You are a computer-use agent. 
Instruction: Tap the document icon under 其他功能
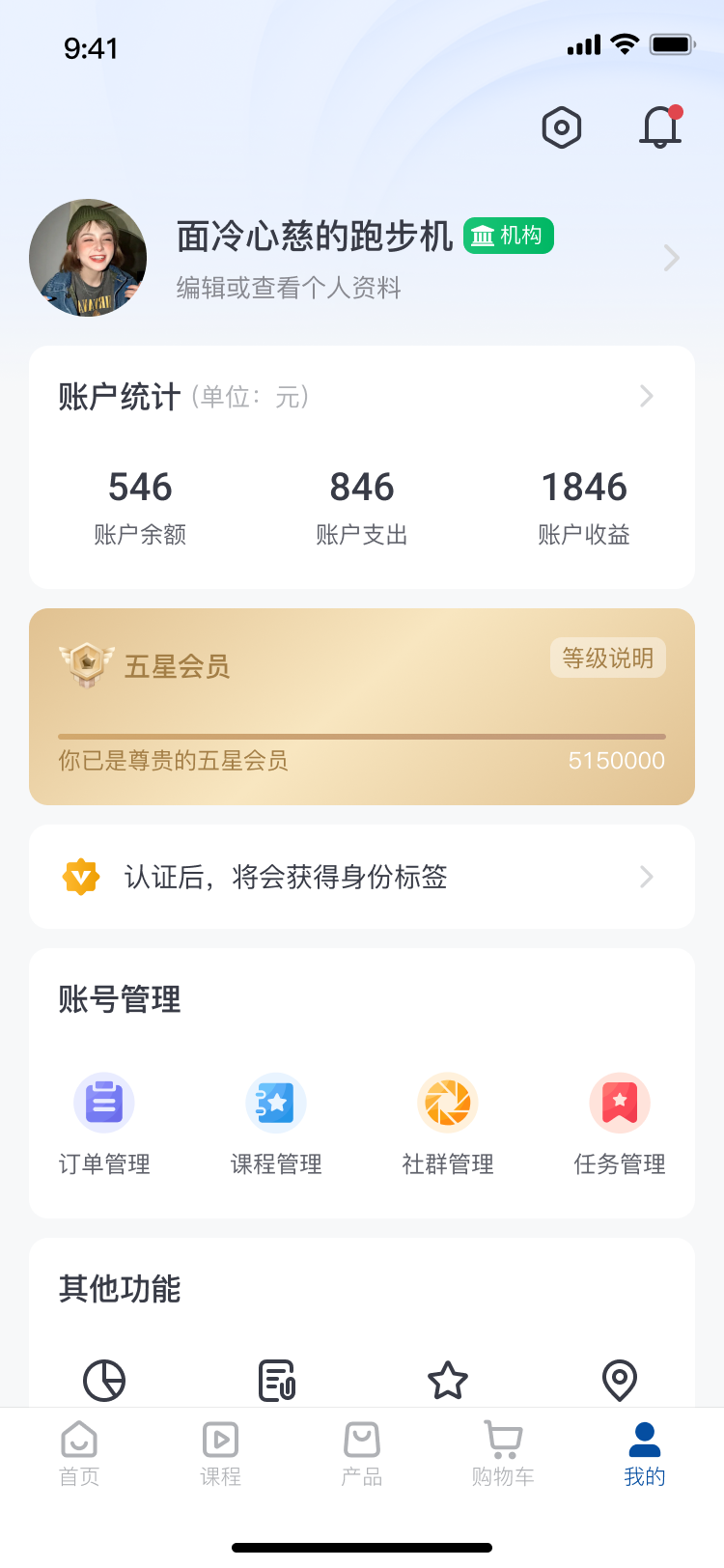(x=277, y=1380)
